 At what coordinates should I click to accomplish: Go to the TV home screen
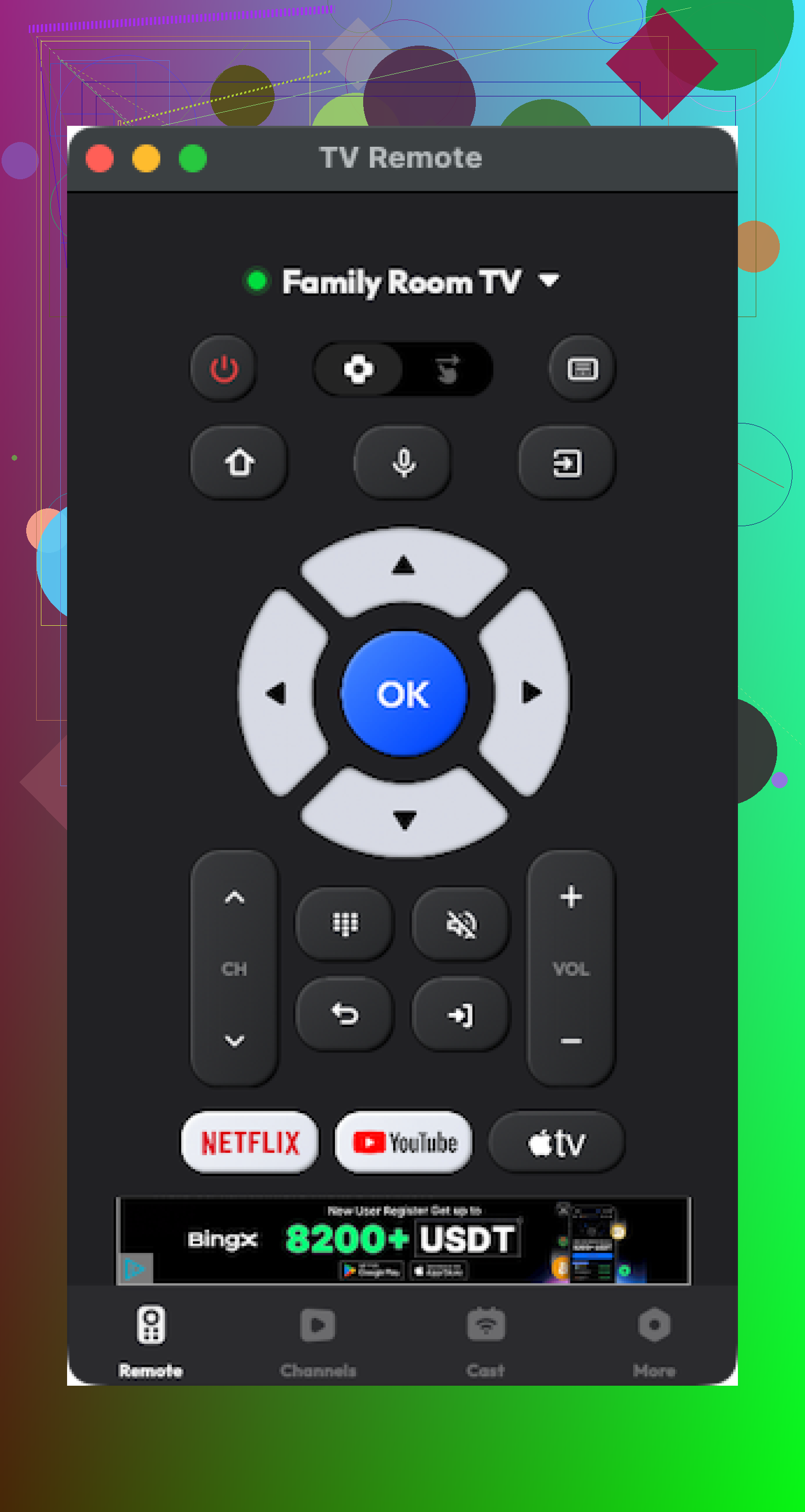pyautogui.click(x=239, y=463)
